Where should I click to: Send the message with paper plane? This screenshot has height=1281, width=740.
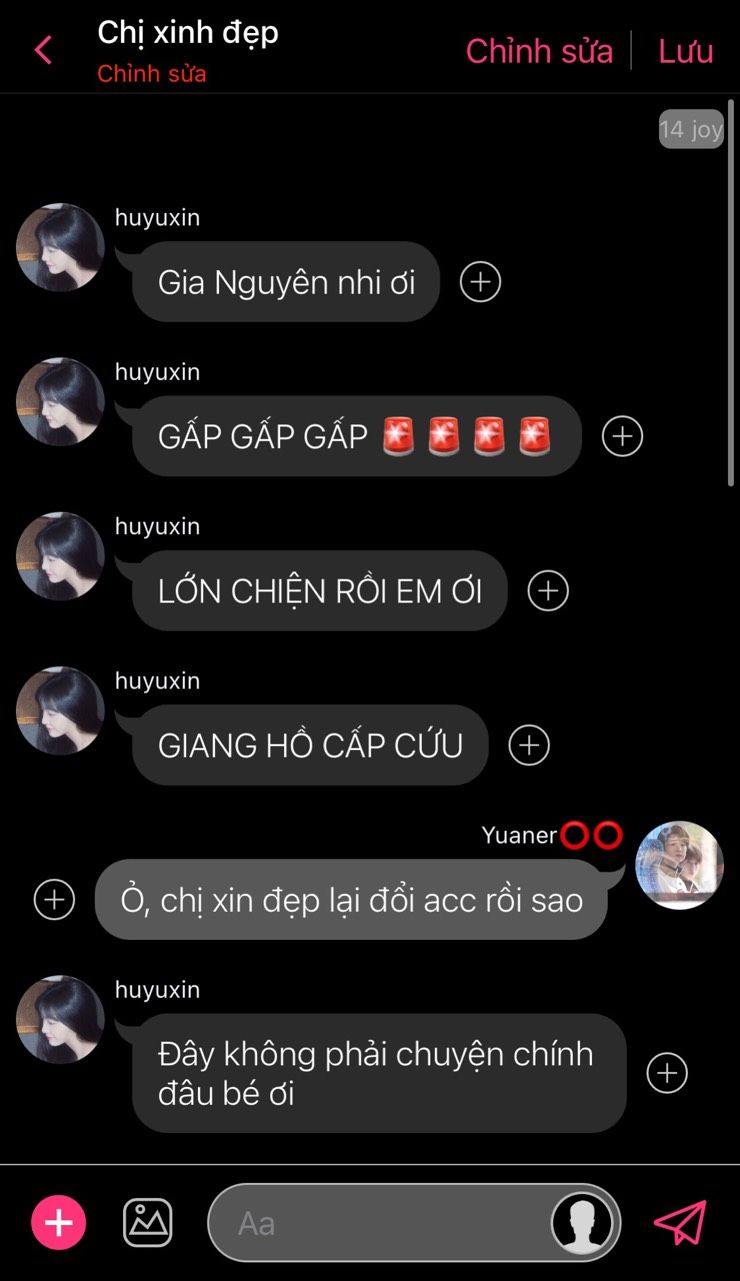680,1222
